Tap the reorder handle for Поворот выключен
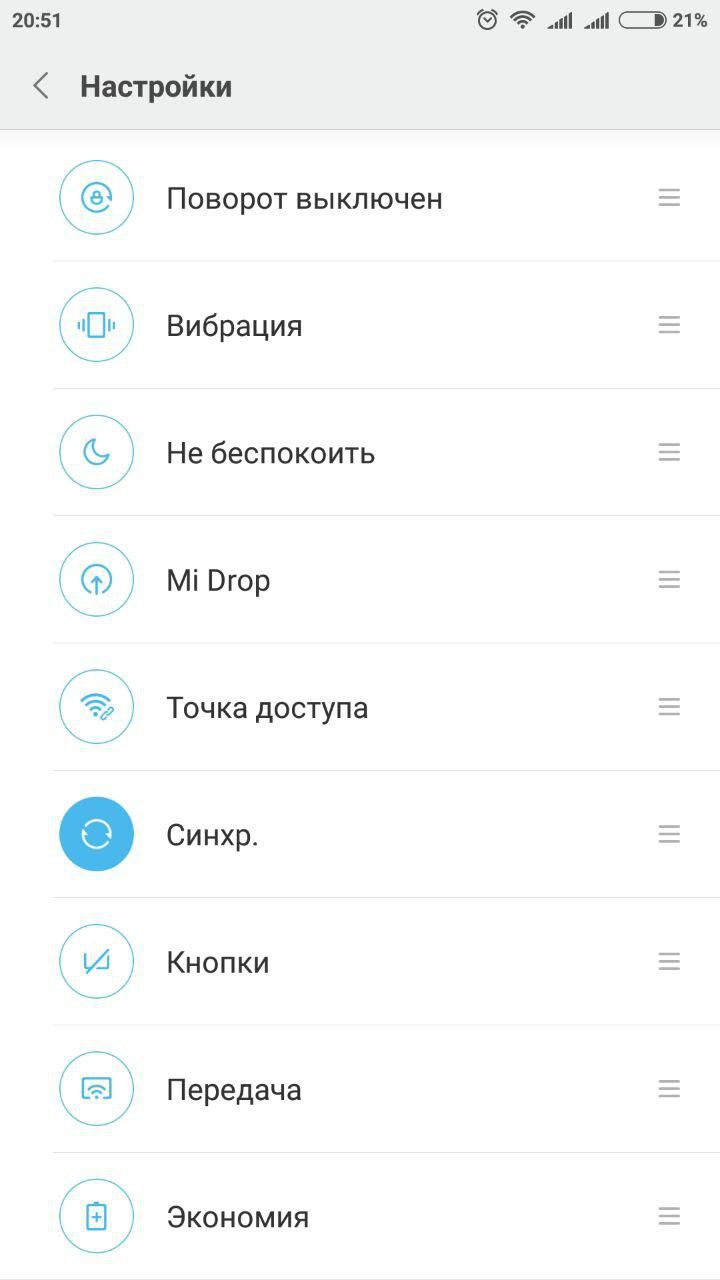This screenshot has height=1280, width=720. coord(669,198)
